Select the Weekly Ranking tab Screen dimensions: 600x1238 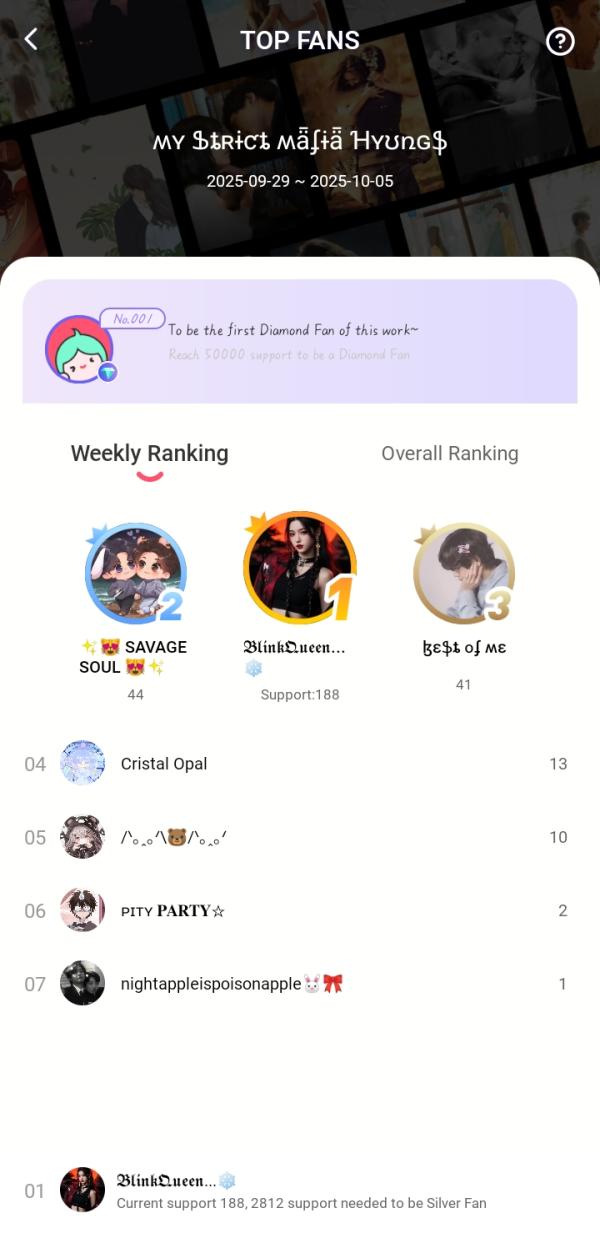point(149,454)
